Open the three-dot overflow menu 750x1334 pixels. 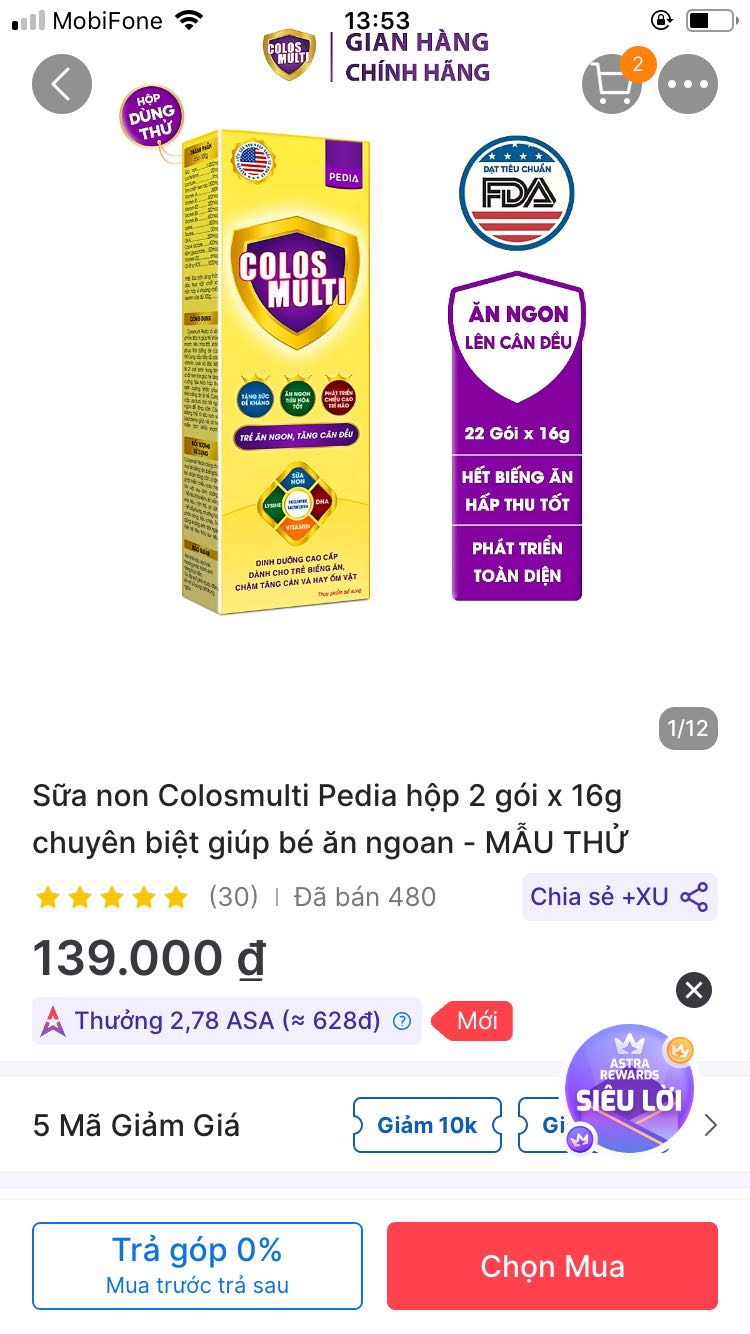[688, 84]
